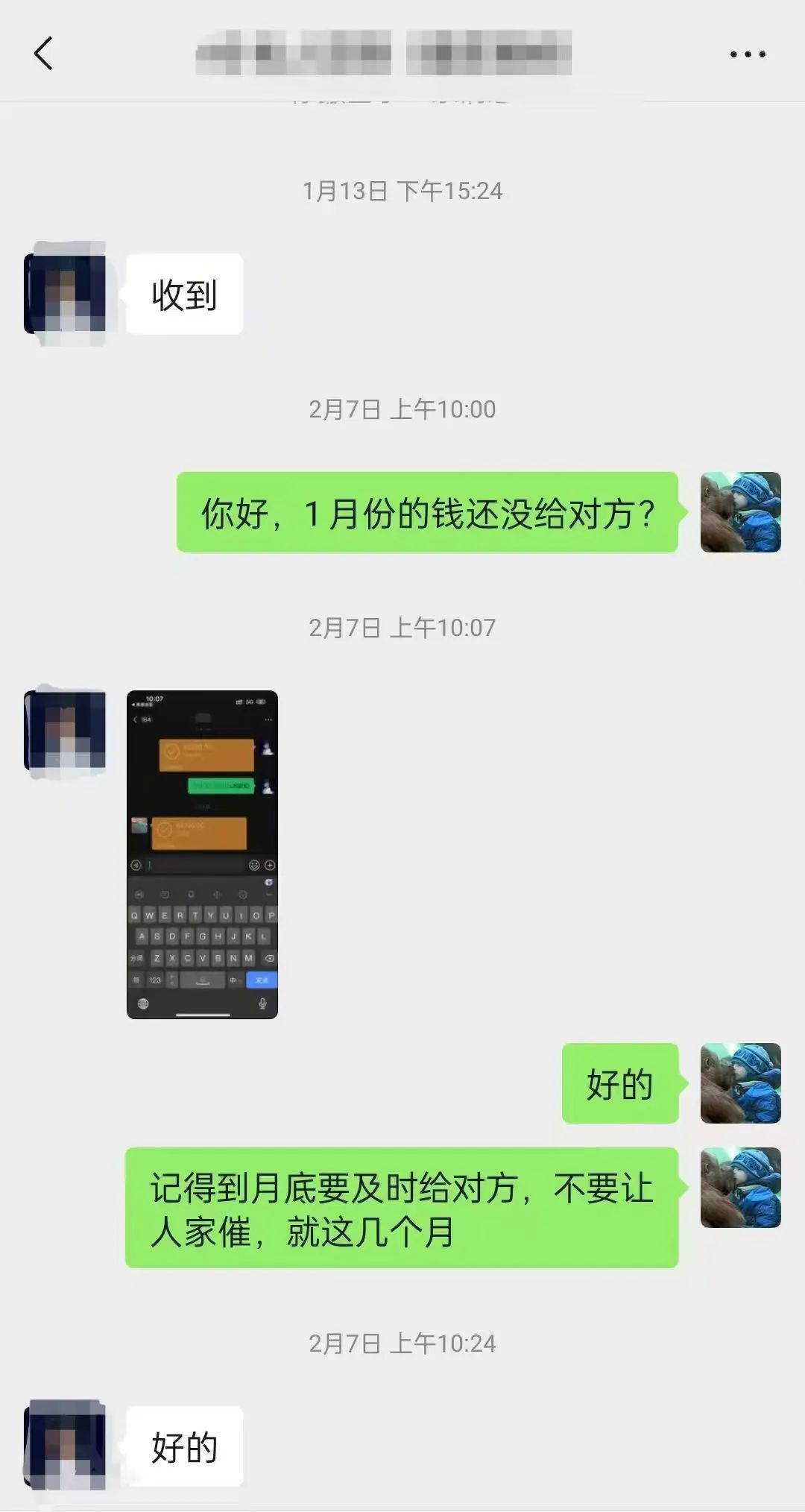Tap the contact's avatar beside 收到
The image size is (805, 1512).
coord(65,294)
